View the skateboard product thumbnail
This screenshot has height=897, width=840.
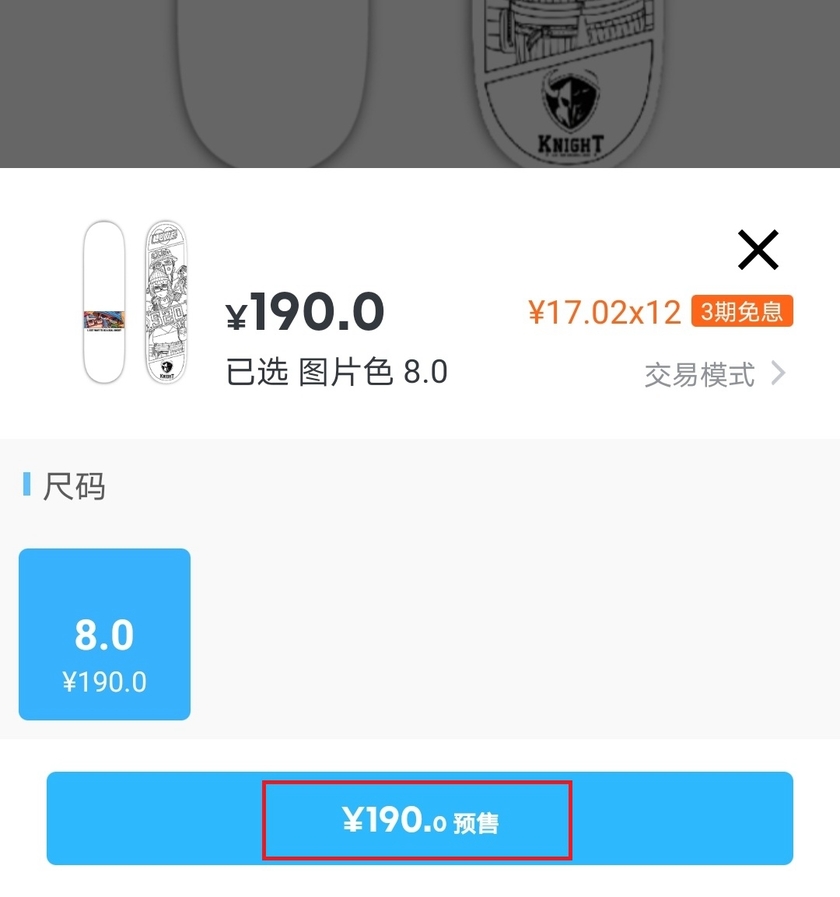click(x=135, y=302)
